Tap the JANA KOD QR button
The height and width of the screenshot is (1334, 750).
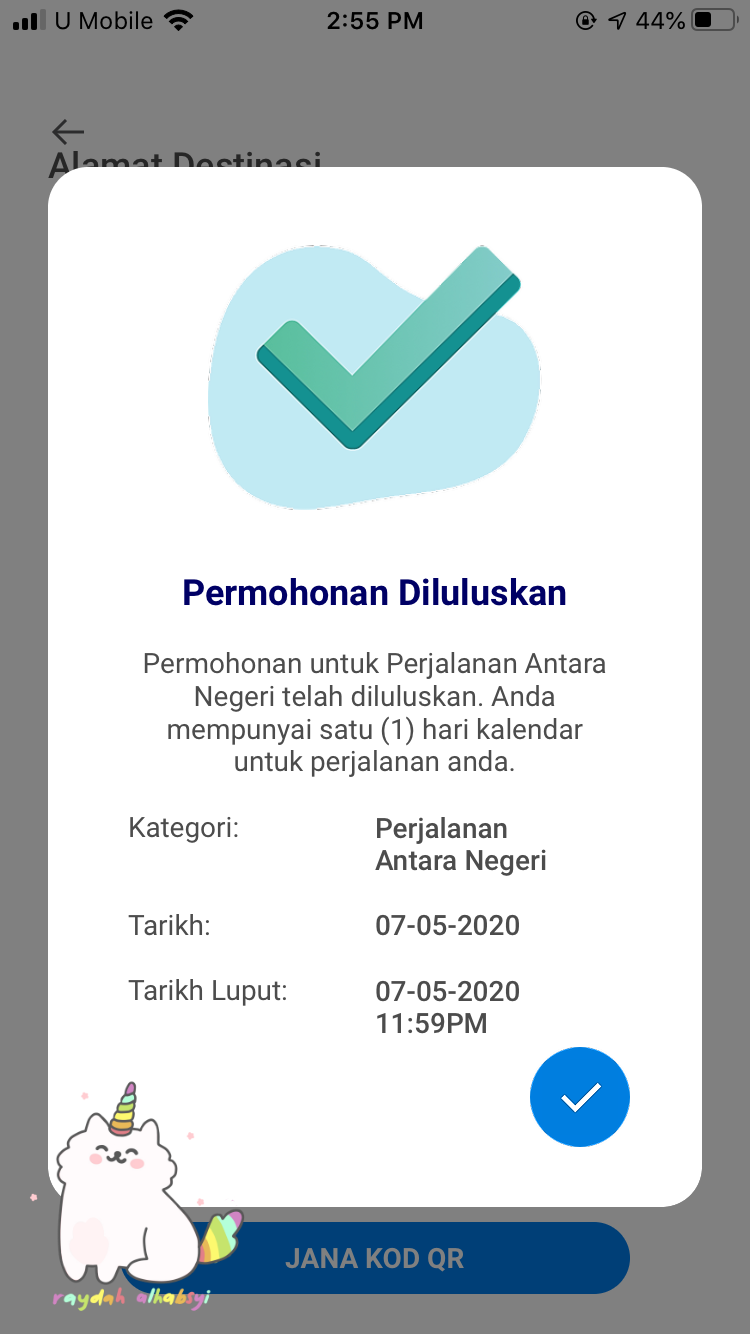(375, 1258)
